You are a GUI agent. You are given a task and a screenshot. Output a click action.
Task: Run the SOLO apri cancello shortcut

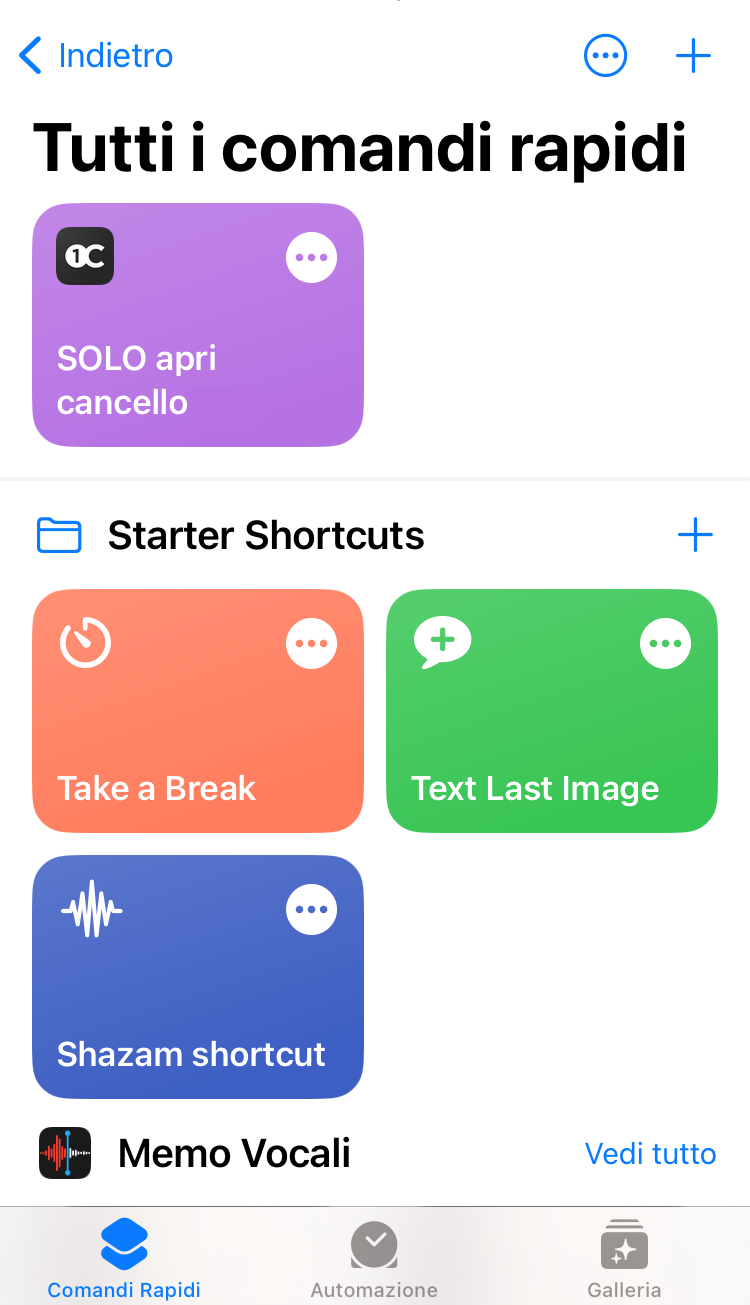(x=198, y=325)
